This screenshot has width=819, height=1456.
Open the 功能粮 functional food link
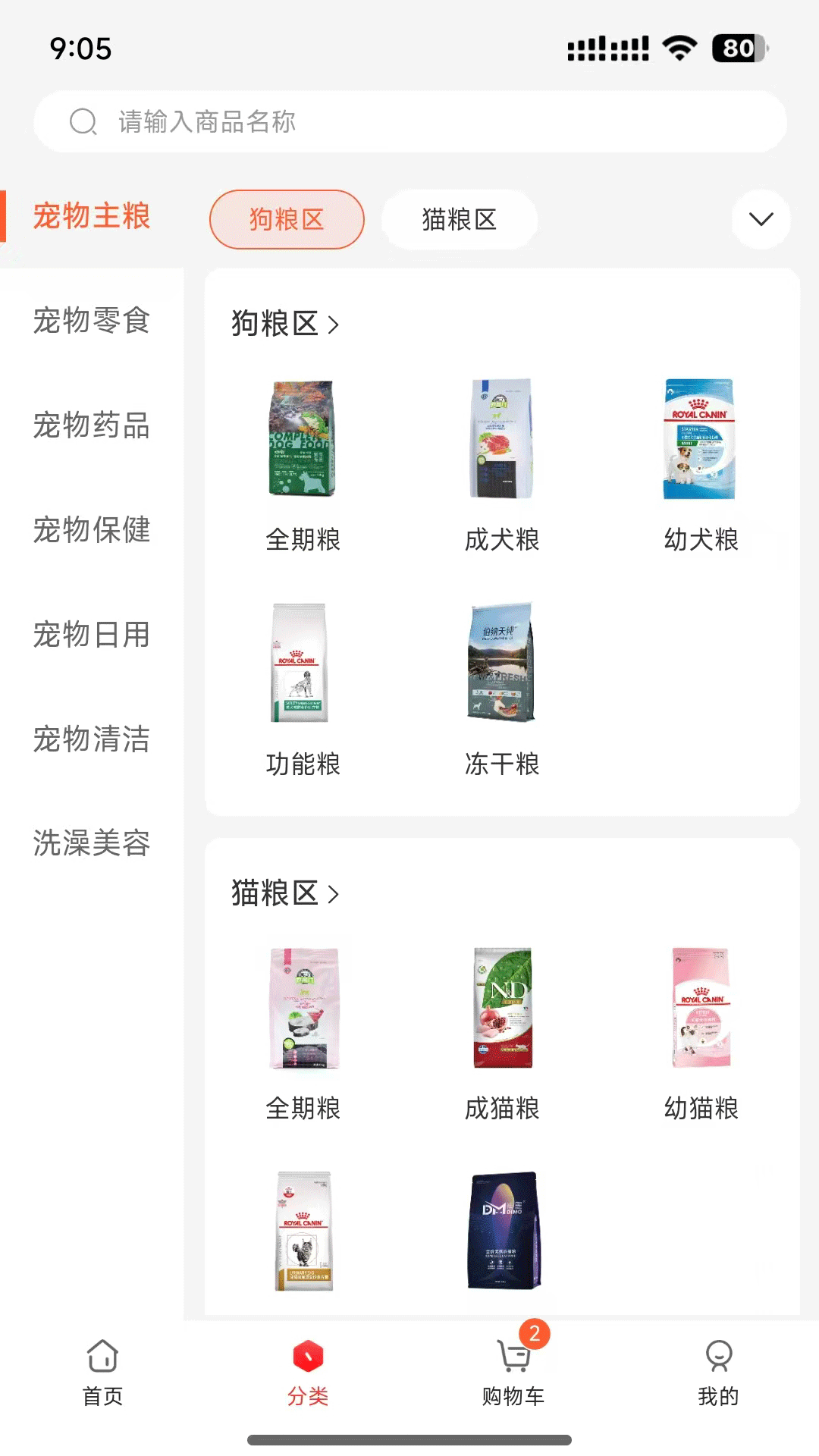(x=304, y=765)
